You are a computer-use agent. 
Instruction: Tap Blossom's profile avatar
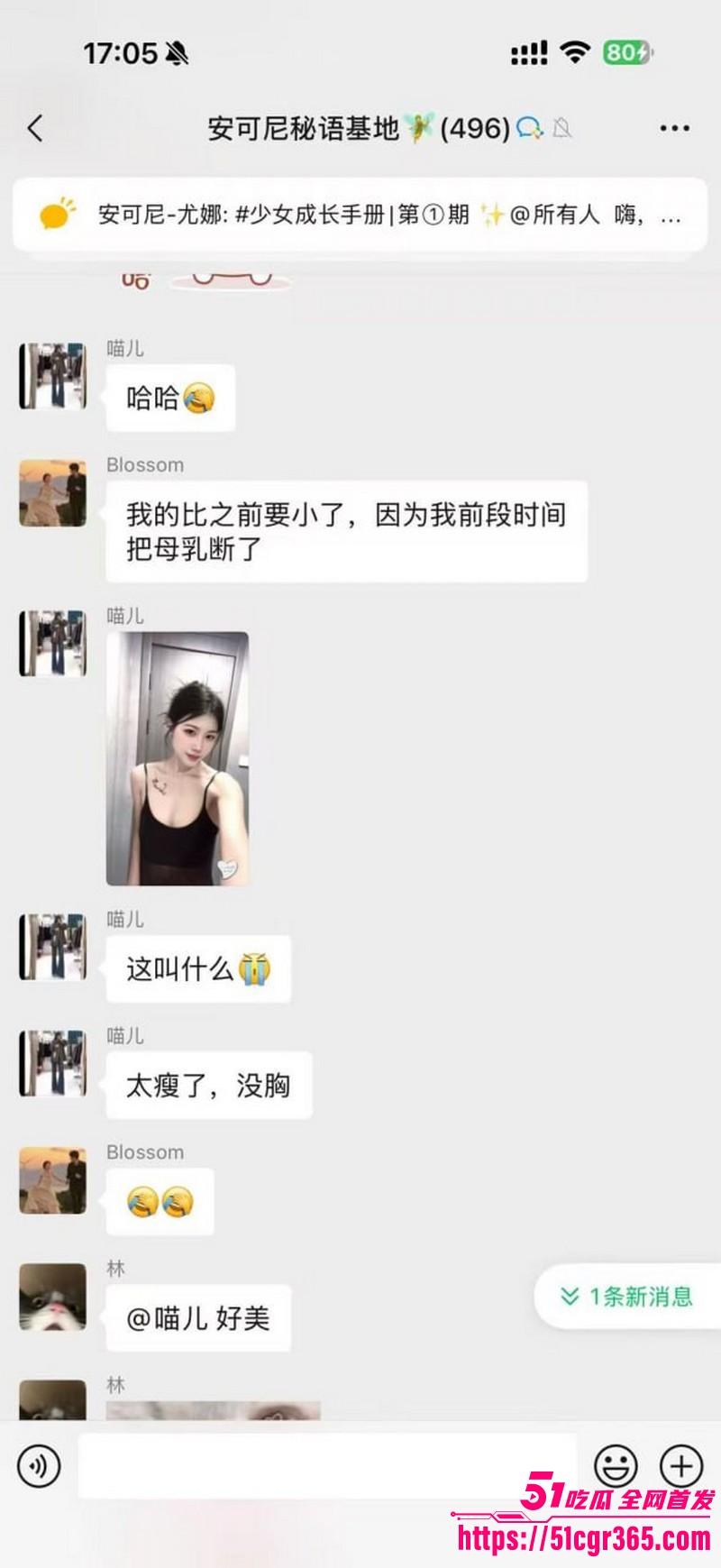point(51,494)
